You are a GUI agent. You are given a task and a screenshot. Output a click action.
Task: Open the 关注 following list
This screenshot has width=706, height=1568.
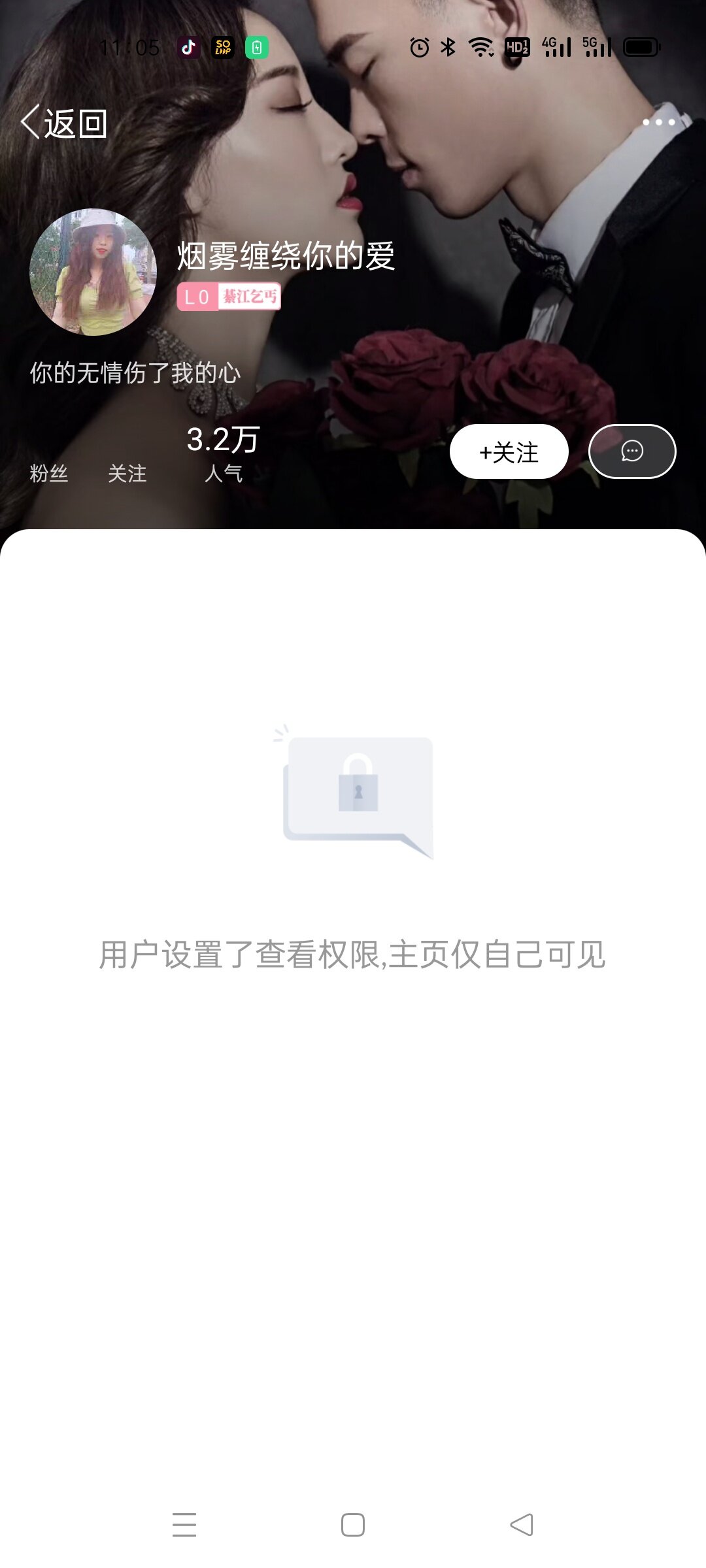click(127, 472)
